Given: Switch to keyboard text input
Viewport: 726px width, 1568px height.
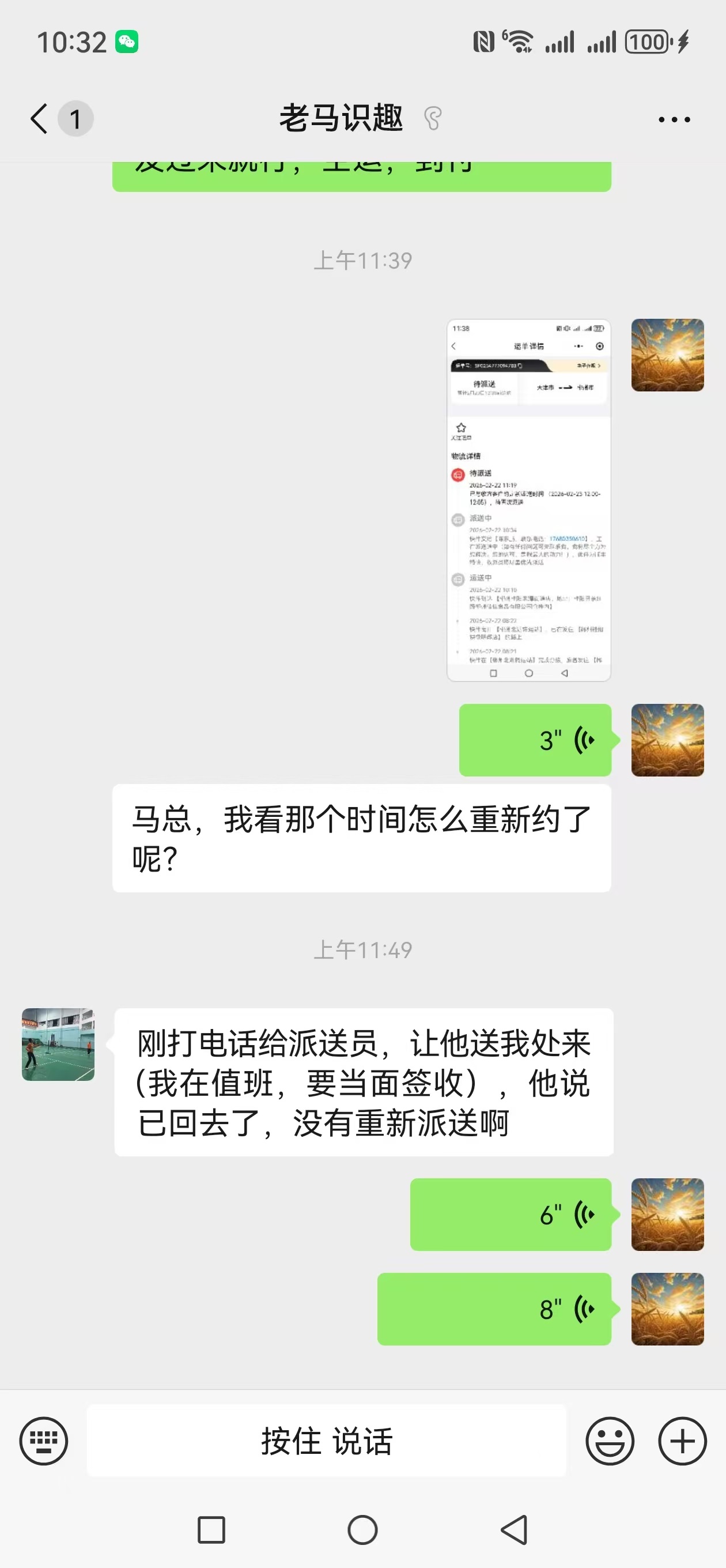Looking at the screenshot, I should [44, 1441].
